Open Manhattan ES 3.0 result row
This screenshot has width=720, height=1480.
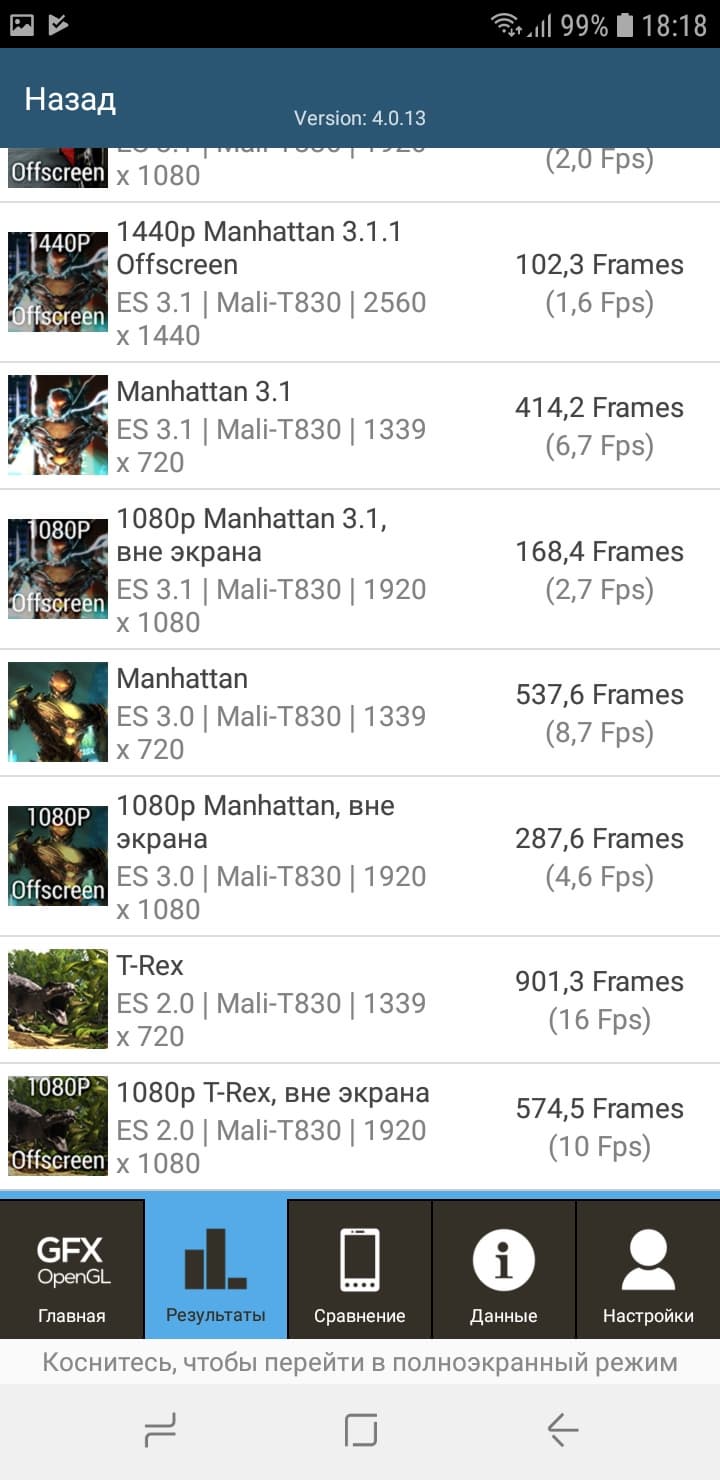click(360, 713)
